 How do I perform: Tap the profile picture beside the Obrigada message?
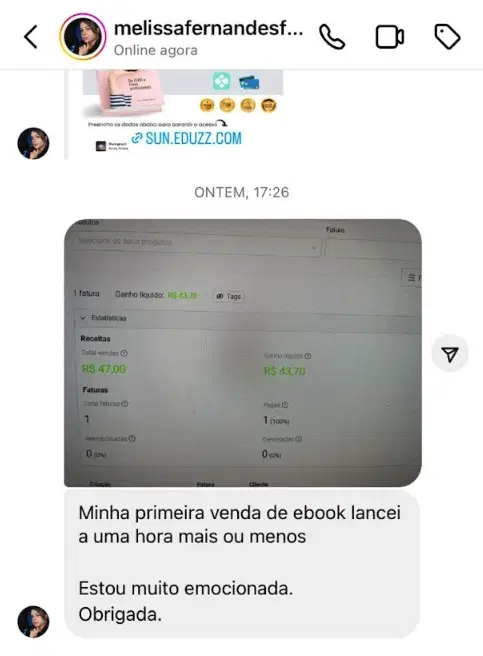coord(33,621)
